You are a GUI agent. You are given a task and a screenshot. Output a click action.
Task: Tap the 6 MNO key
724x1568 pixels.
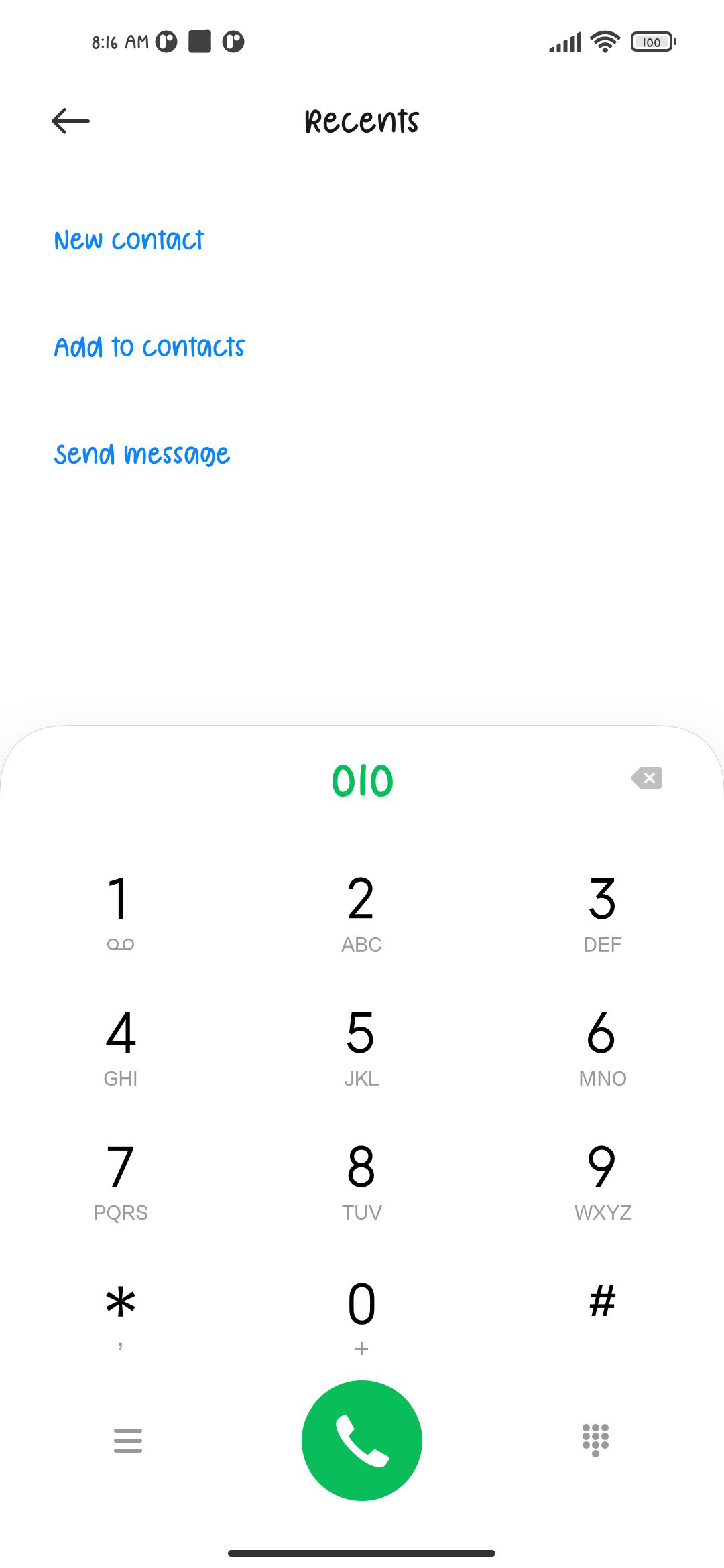pyautogui.click(x=602, y=1047)
